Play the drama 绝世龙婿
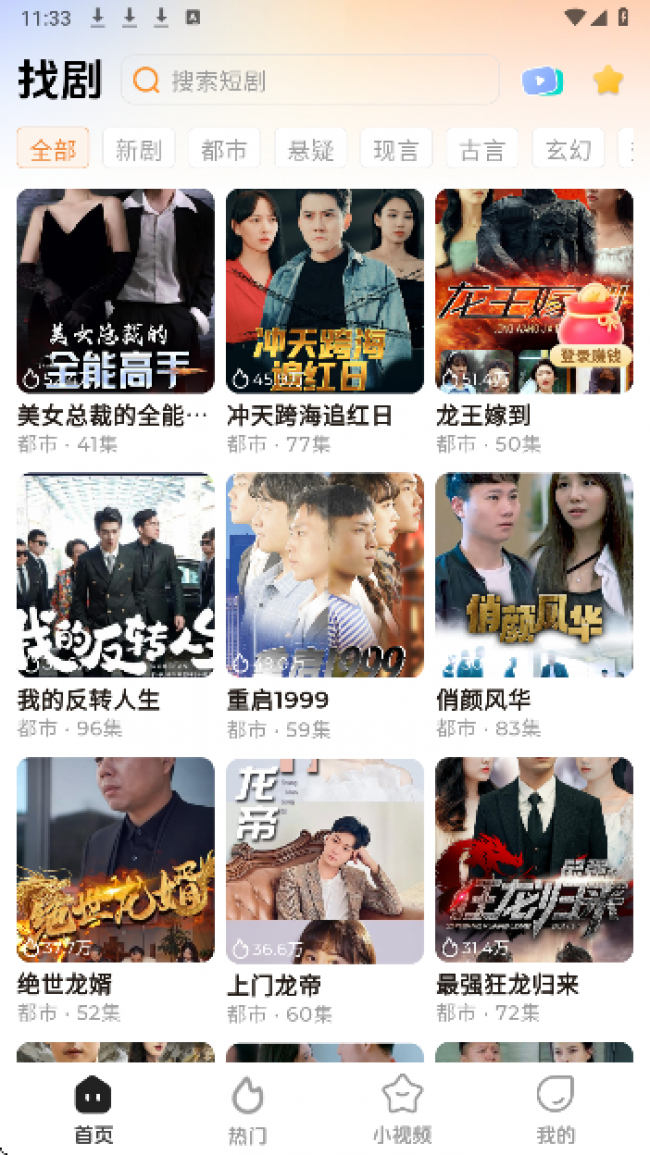The image size is (650, 1155). 115,860
